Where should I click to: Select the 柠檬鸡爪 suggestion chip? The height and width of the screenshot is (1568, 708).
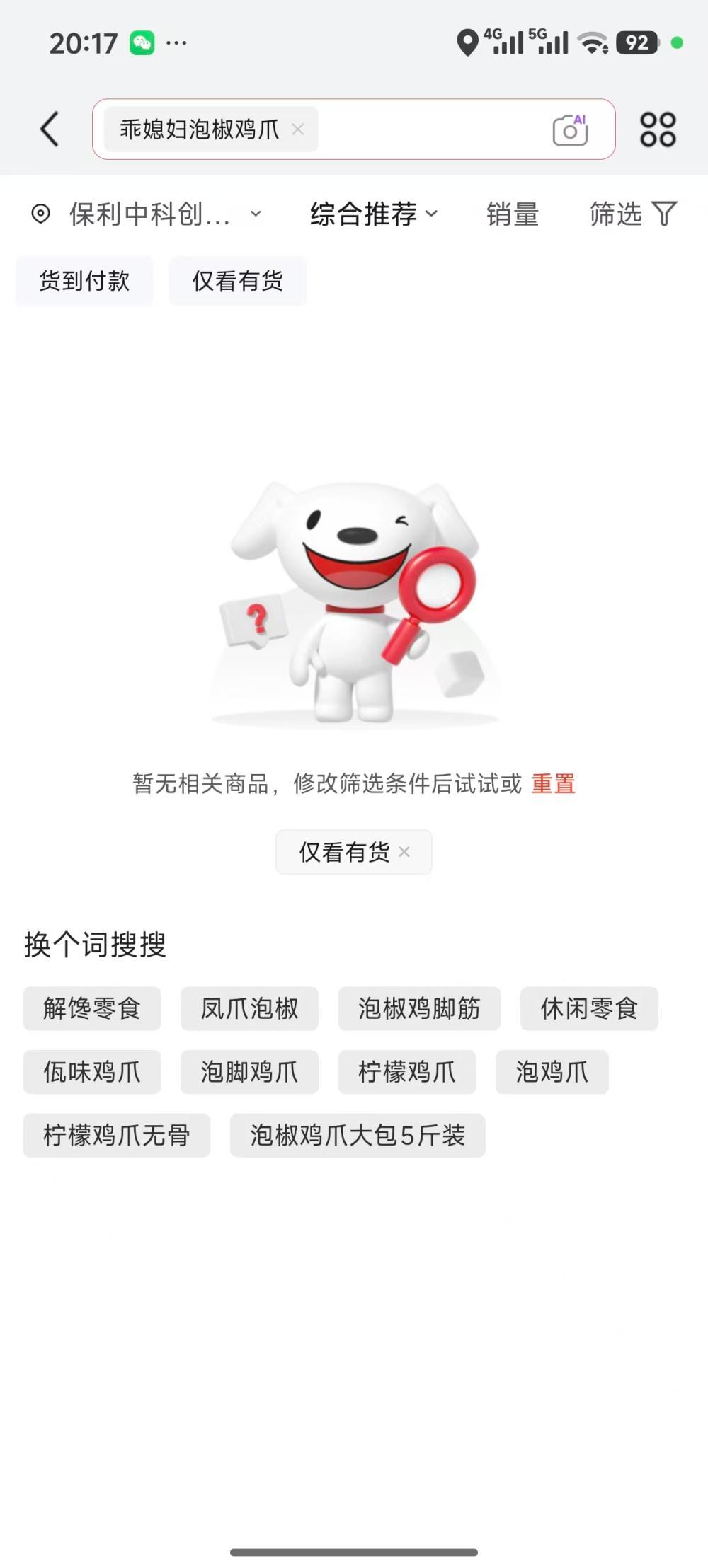(407, 1072)
